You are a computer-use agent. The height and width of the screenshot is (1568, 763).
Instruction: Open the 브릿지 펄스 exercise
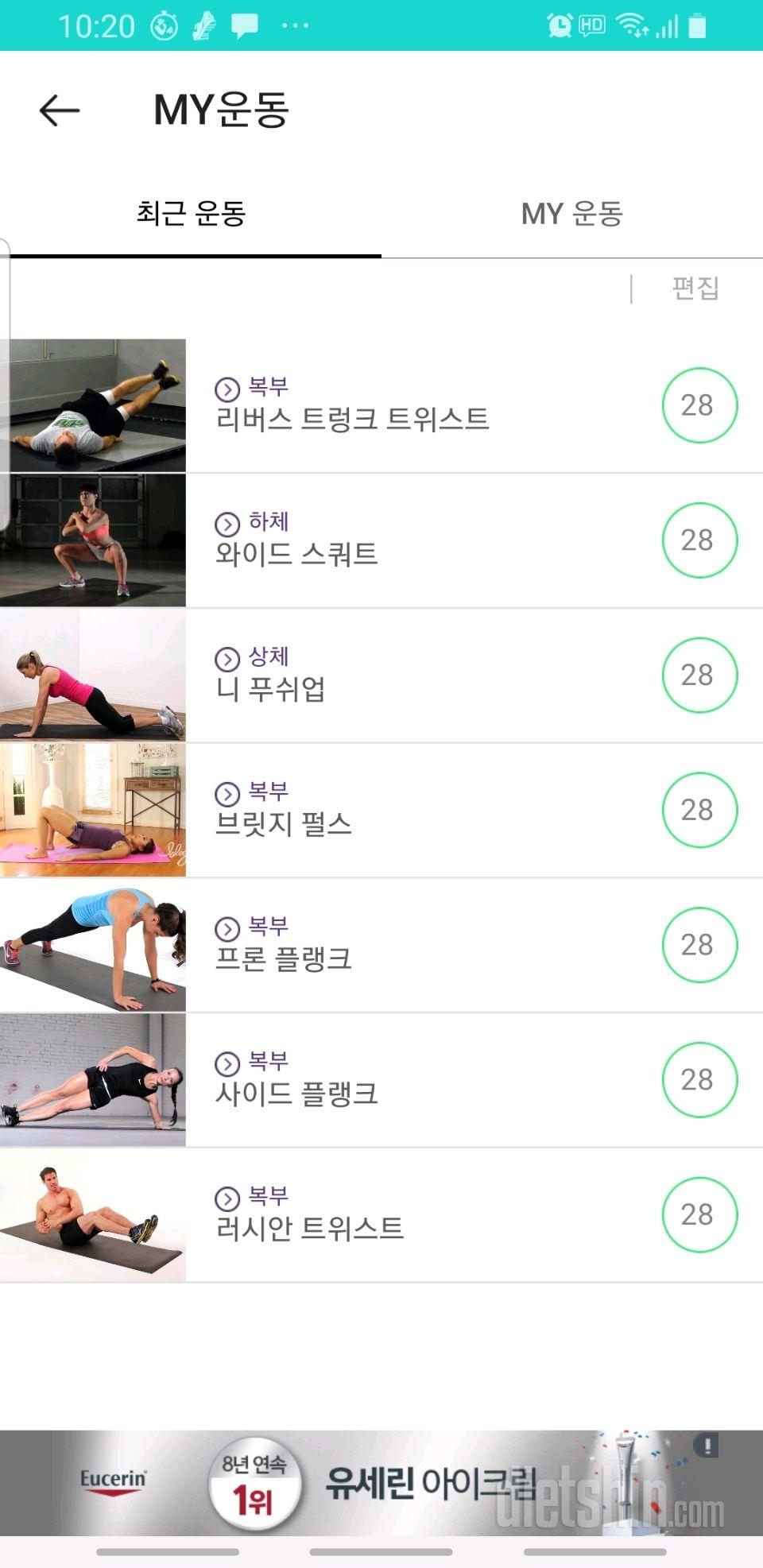pos(284,823)
